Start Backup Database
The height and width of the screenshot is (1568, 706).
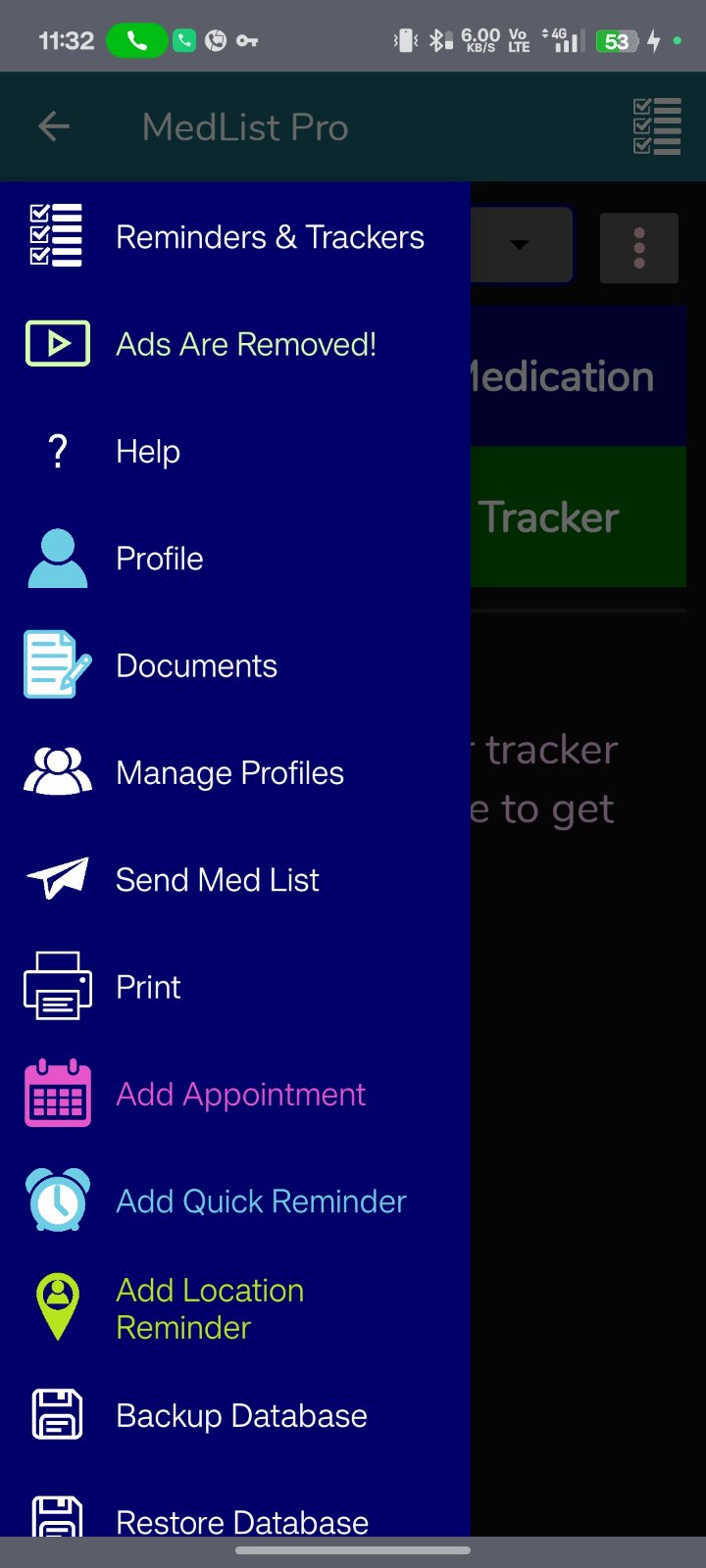pyautogui.click(x=241, y=1416)
